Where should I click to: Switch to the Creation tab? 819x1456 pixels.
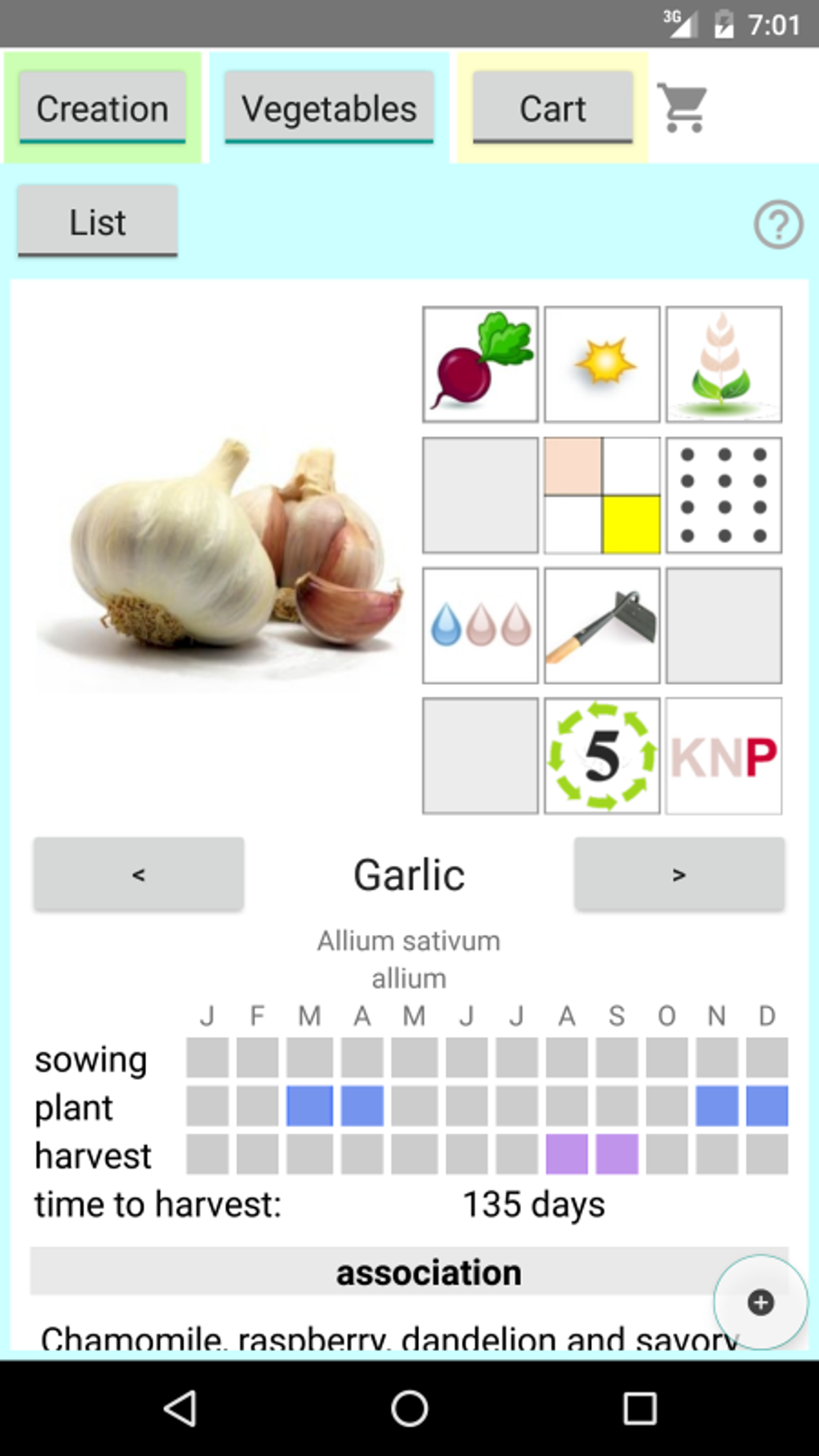point(103,108)
